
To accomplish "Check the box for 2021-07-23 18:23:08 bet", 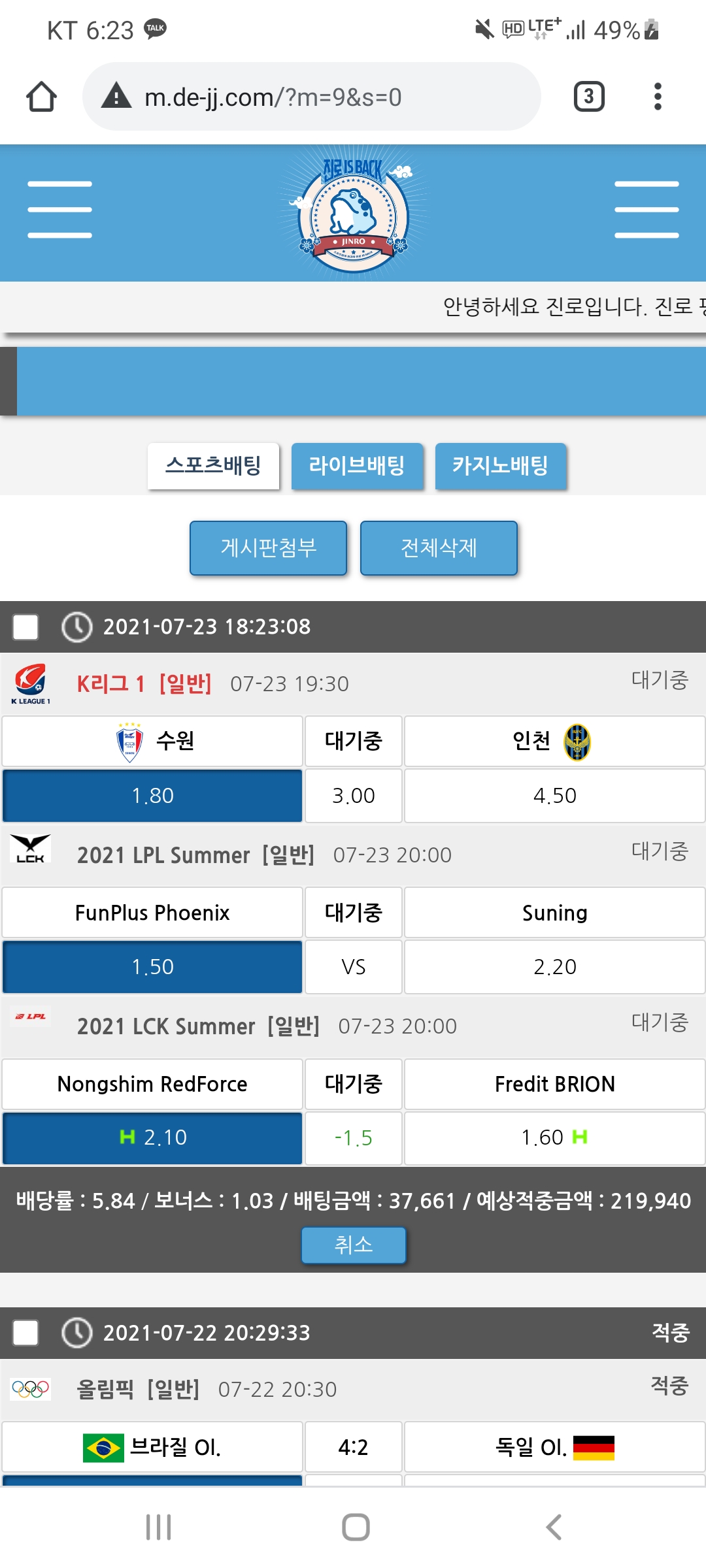I will [25, 627].
